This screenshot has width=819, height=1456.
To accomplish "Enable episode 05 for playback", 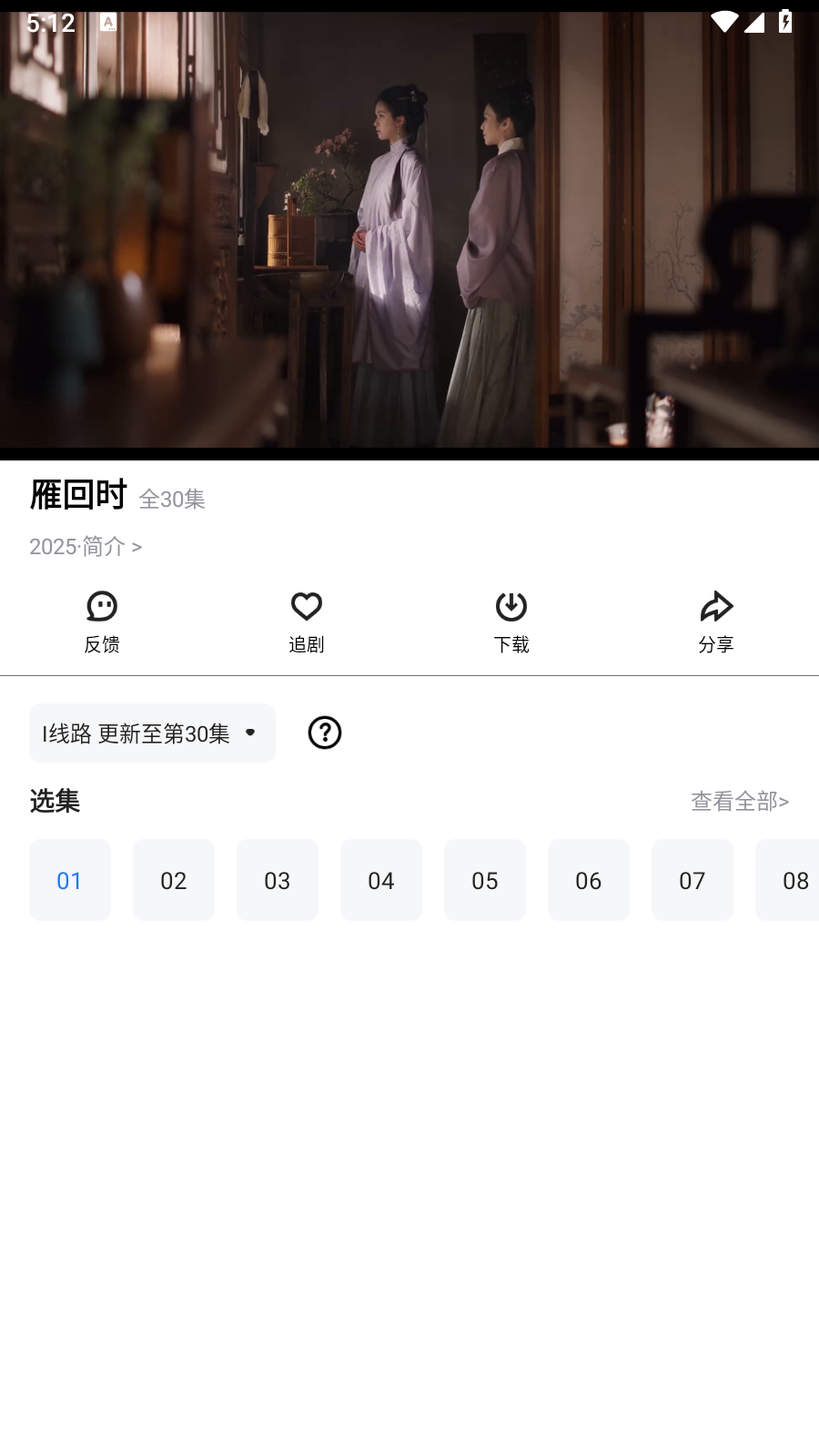I will pyautogui.click(x=485, y=879).
